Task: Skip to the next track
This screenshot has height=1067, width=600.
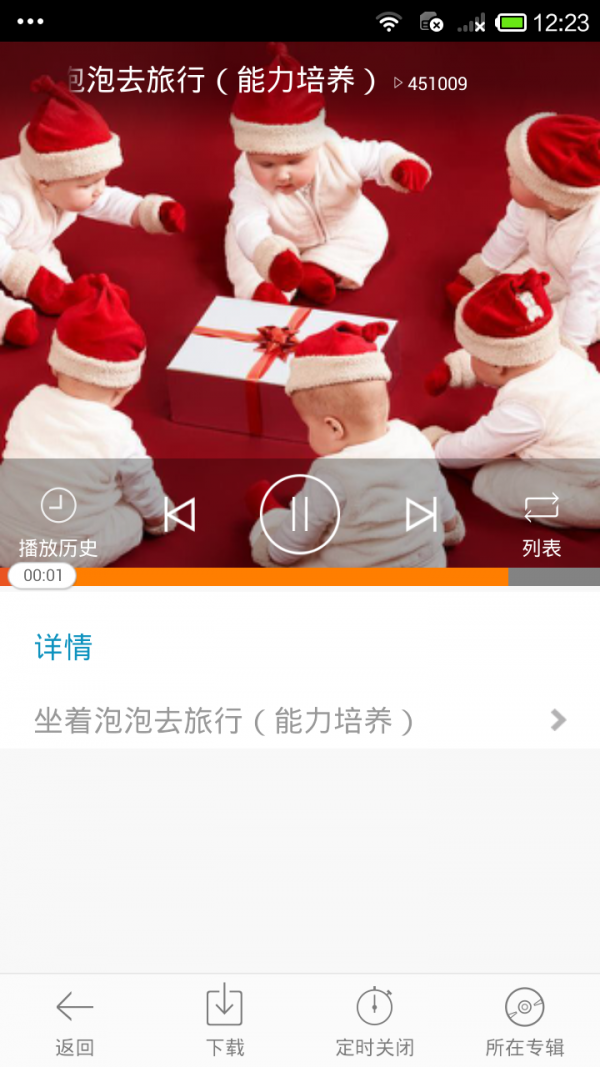Action: (421, 515)
